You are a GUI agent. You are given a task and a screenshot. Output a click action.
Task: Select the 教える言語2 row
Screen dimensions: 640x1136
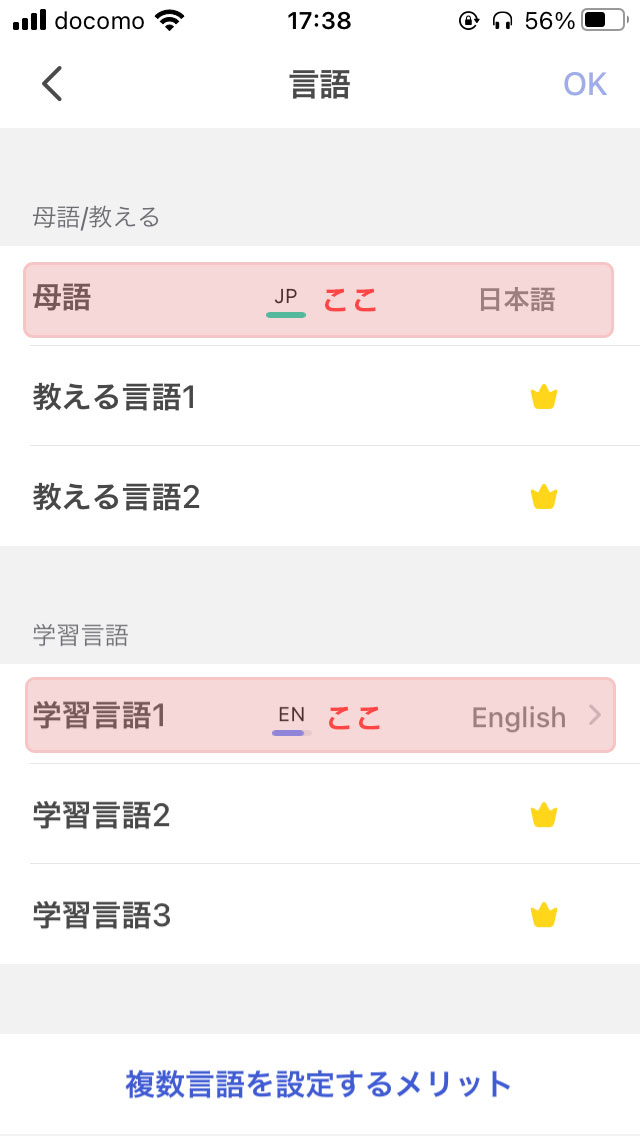pyautogui.click(x=320, y=497)
